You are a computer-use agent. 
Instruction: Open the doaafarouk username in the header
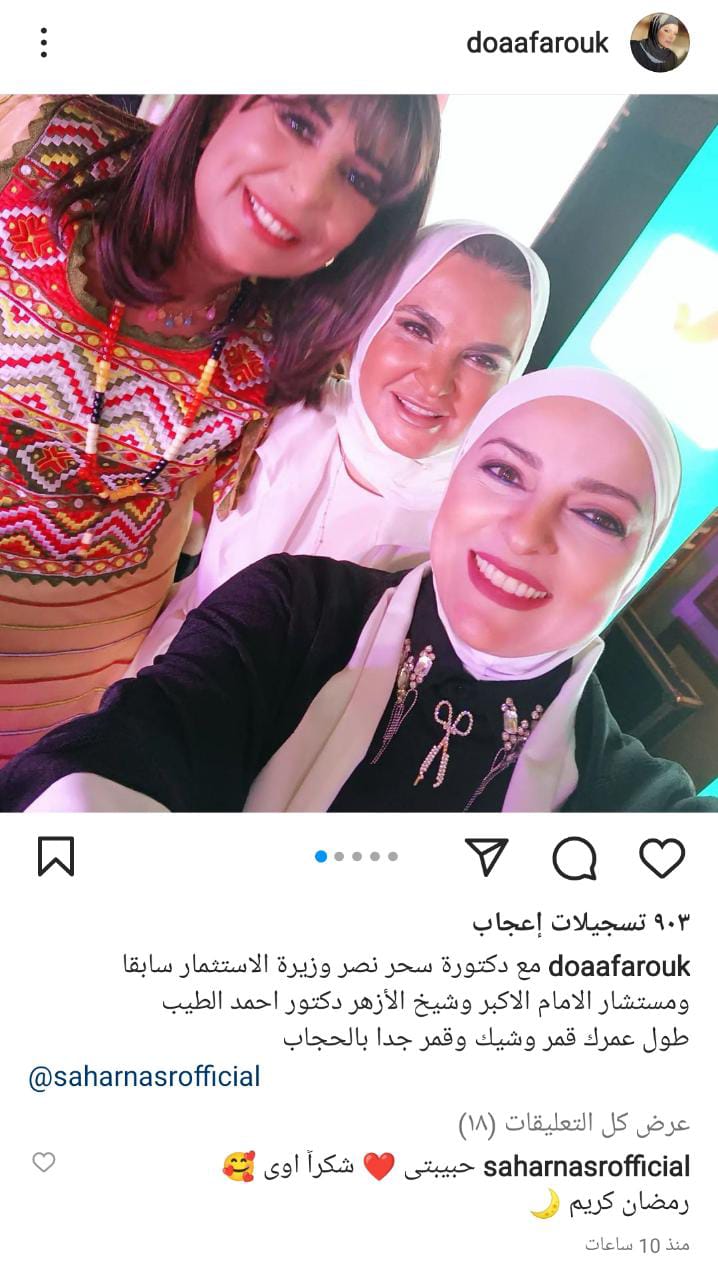coord(537,43)
